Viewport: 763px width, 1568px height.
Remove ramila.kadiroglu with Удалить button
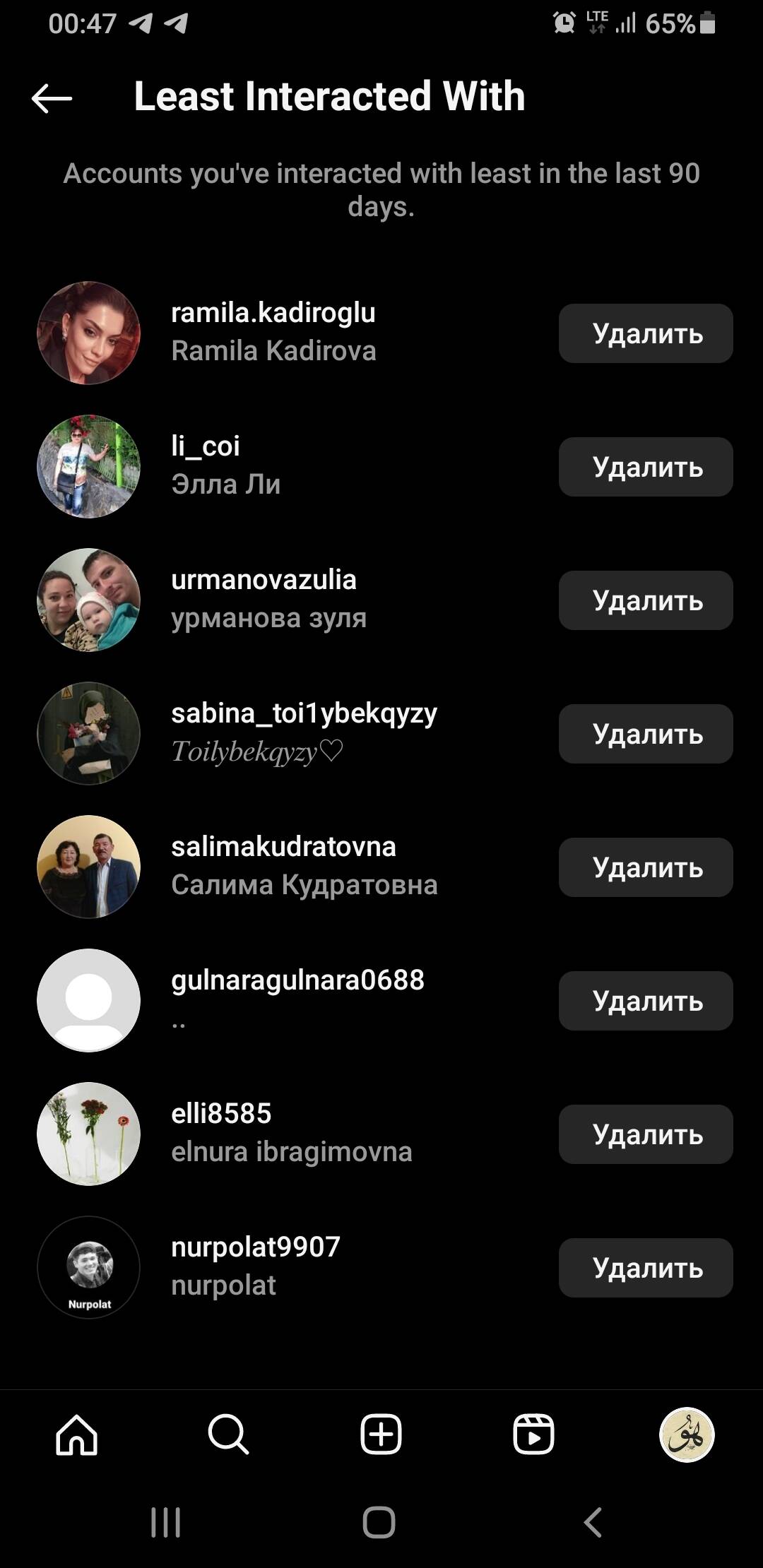645,333
